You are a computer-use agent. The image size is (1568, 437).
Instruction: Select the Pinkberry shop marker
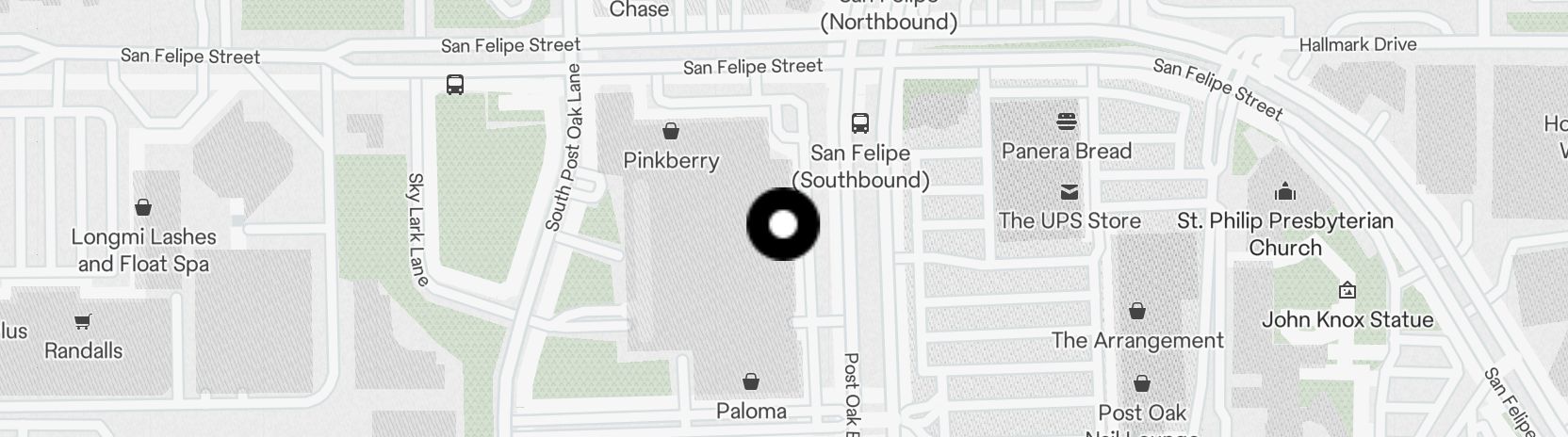[x=671, y=131]
